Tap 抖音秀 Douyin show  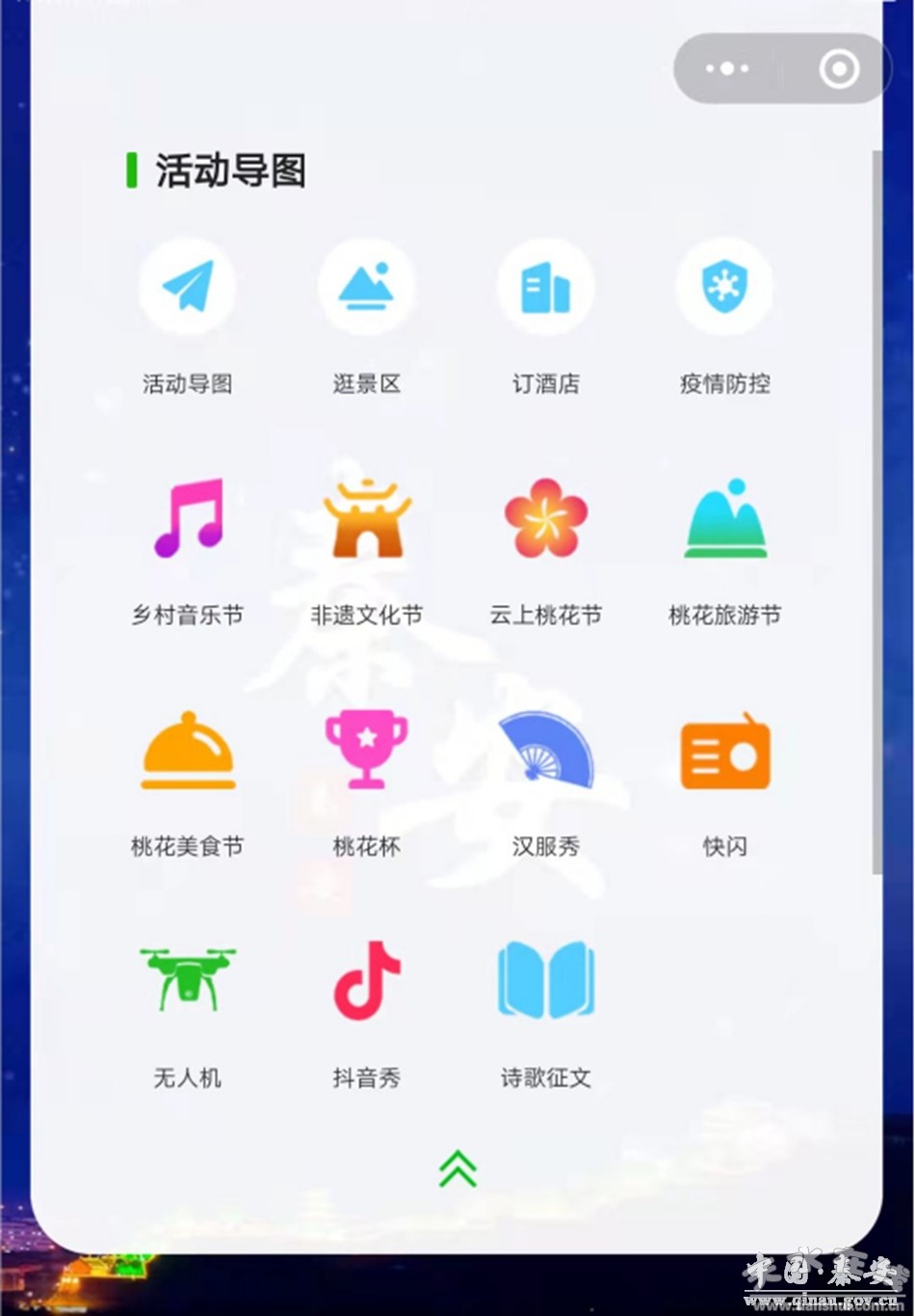[367, 981]
